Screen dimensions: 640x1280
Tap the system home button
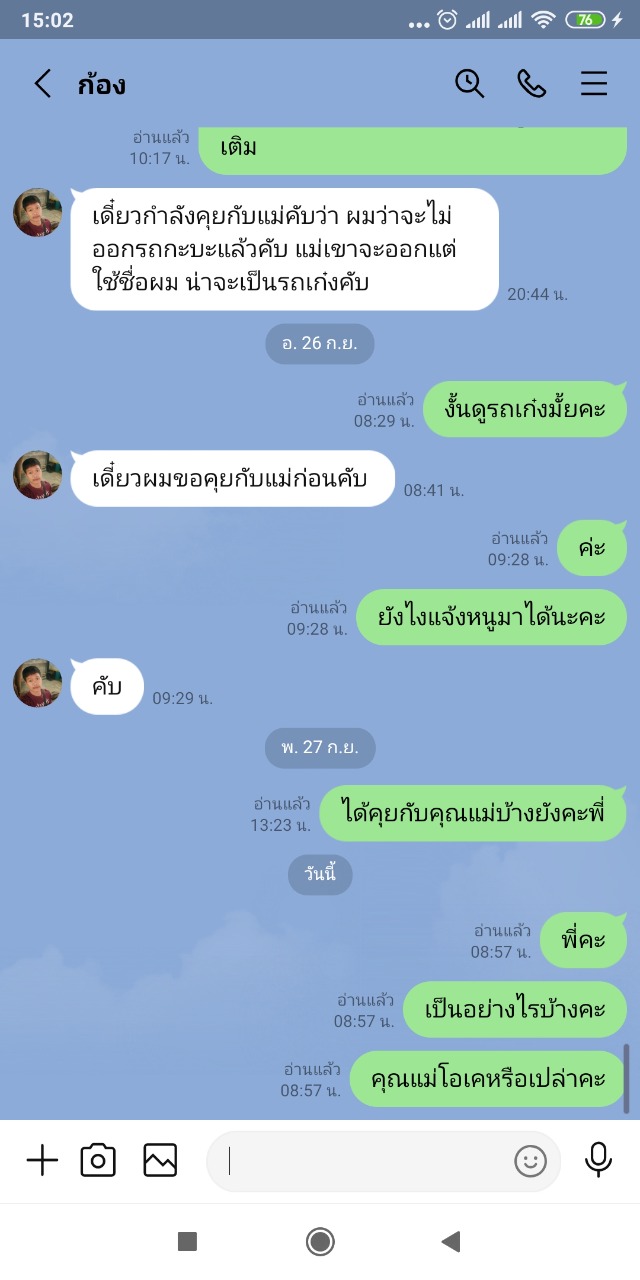coord(320,1242)
